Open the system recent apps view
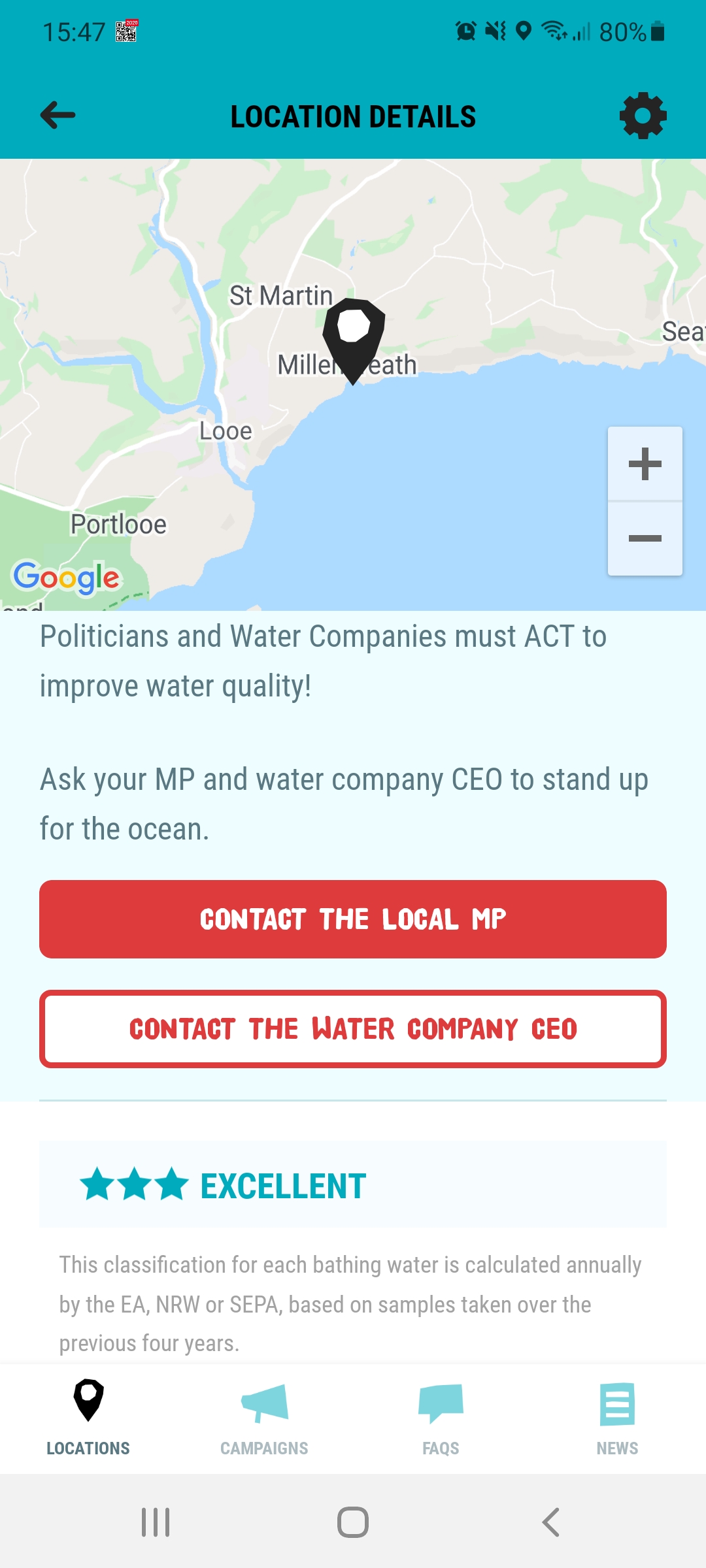Image resolution: width=706 pixels, height=1568 pixels. click(156, 1522)
